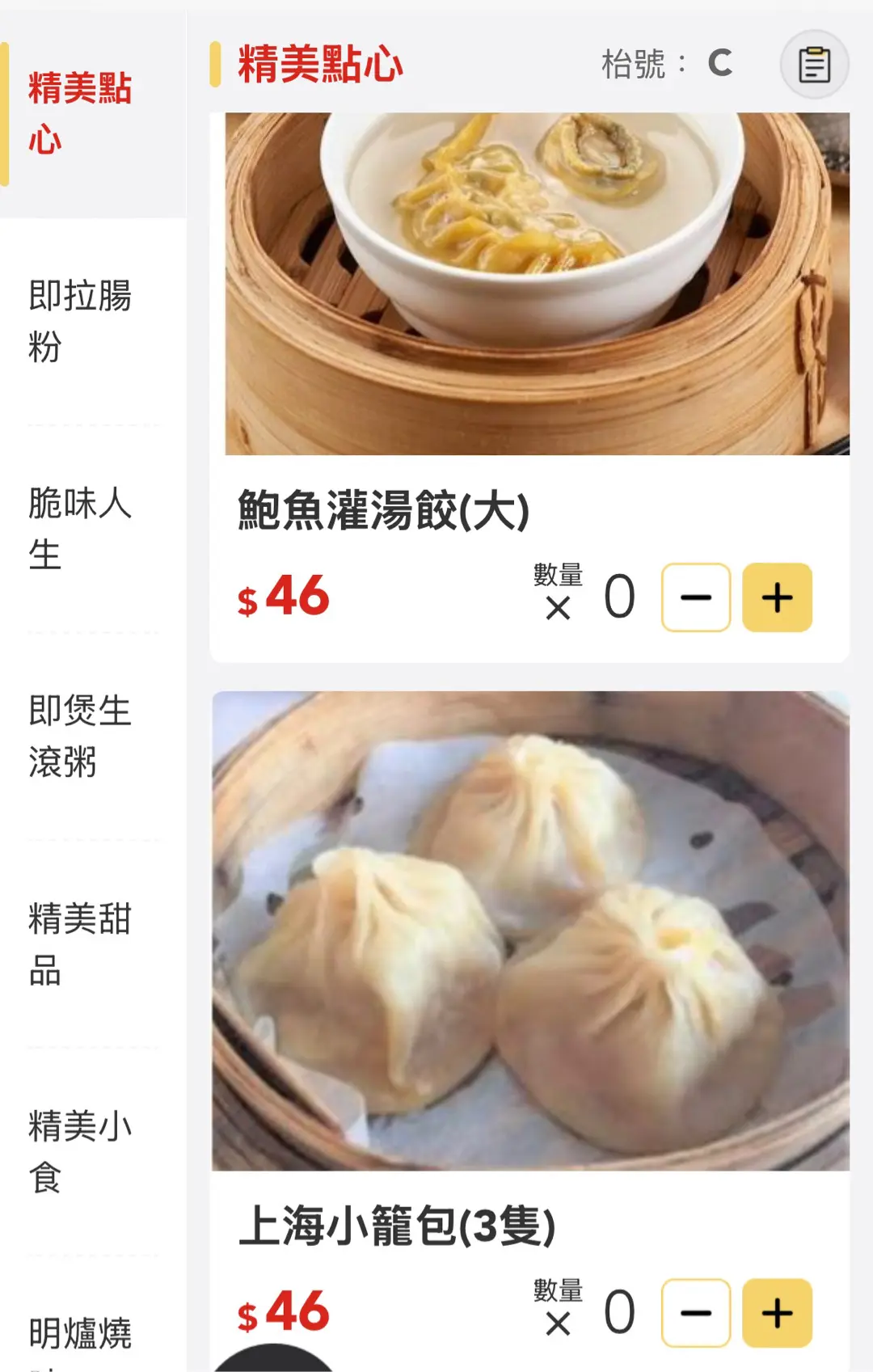Decrease 鮑魚灌湯餃(大) quantity

(696, 597)
